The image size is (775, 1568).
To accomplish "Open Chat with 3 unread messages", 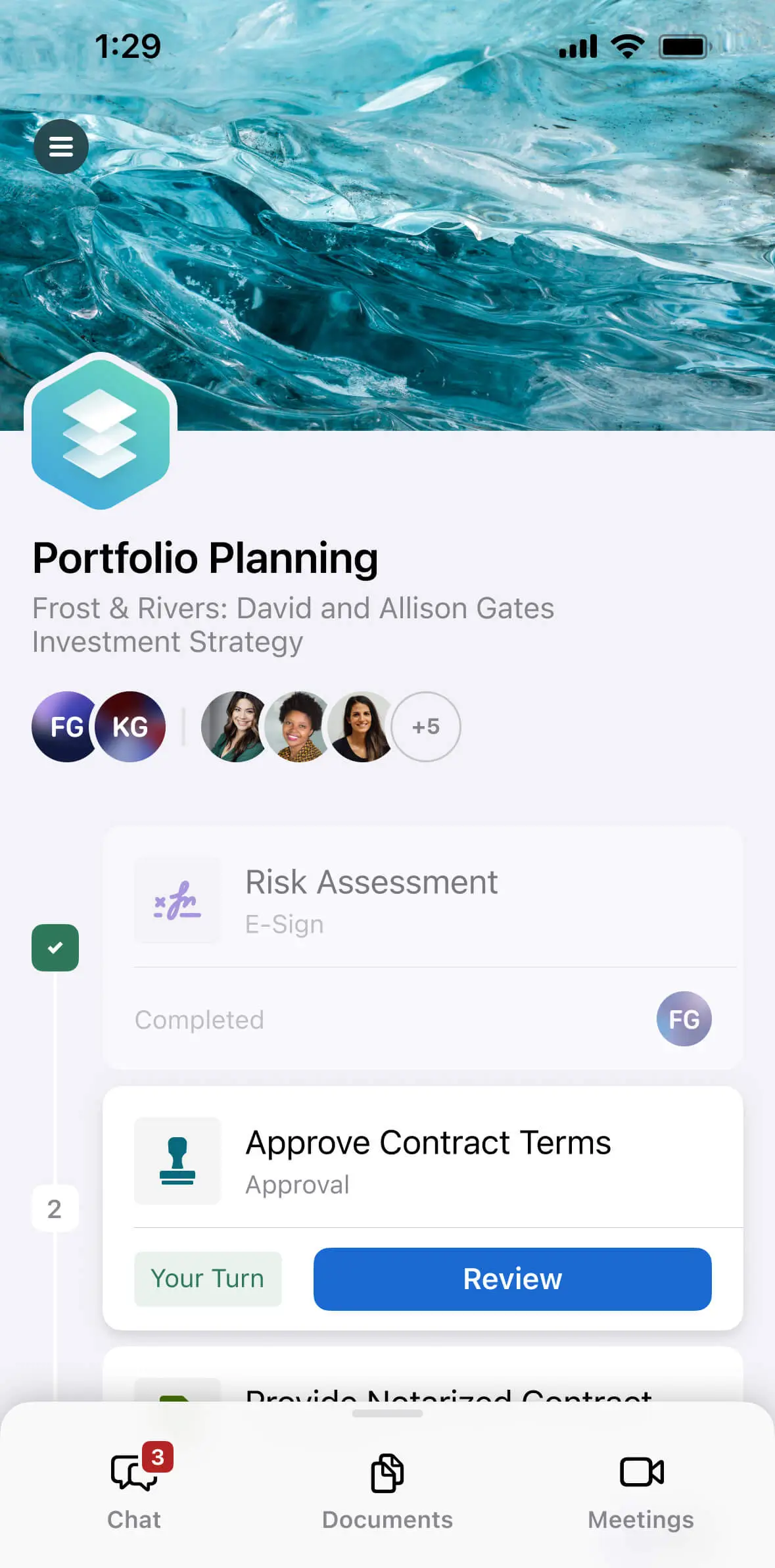I will (134, 1493).
